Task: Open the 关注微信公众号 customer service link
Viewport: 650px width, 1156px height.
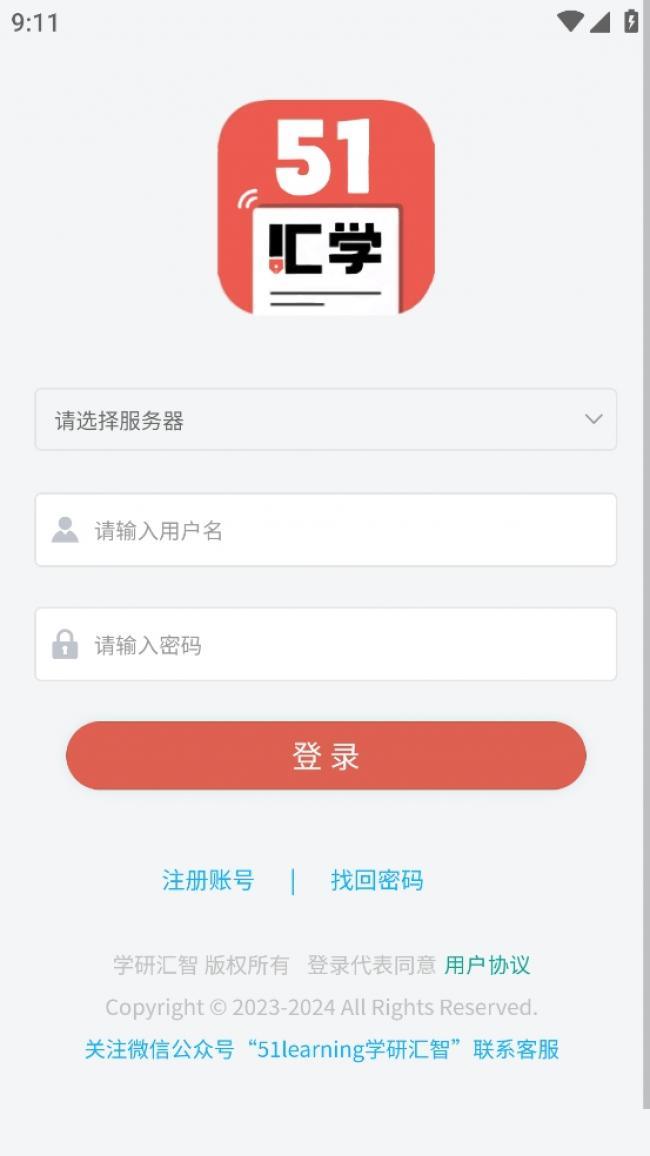Action: point(321,1049)
